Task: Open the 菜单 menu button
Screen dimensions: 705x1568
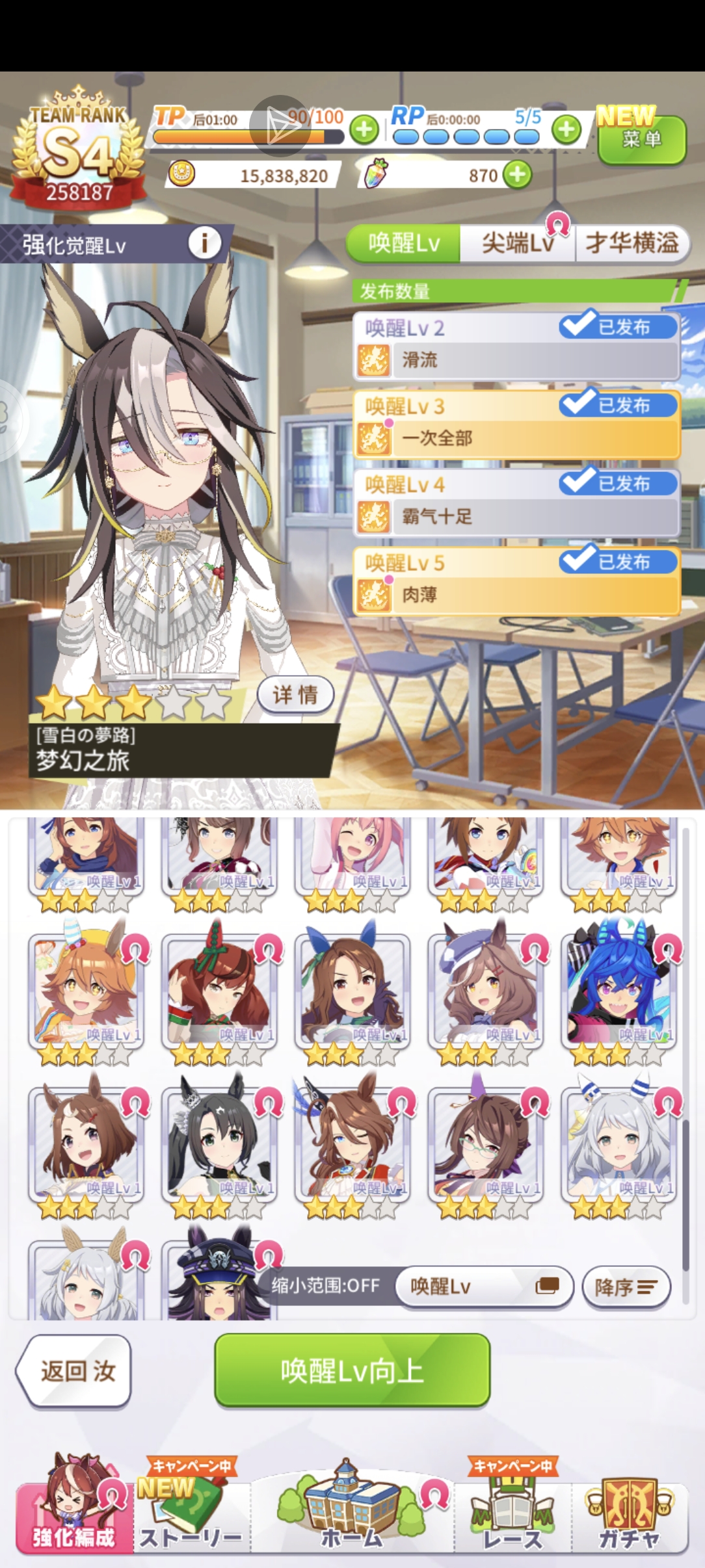Action: [x=641, y=139]
